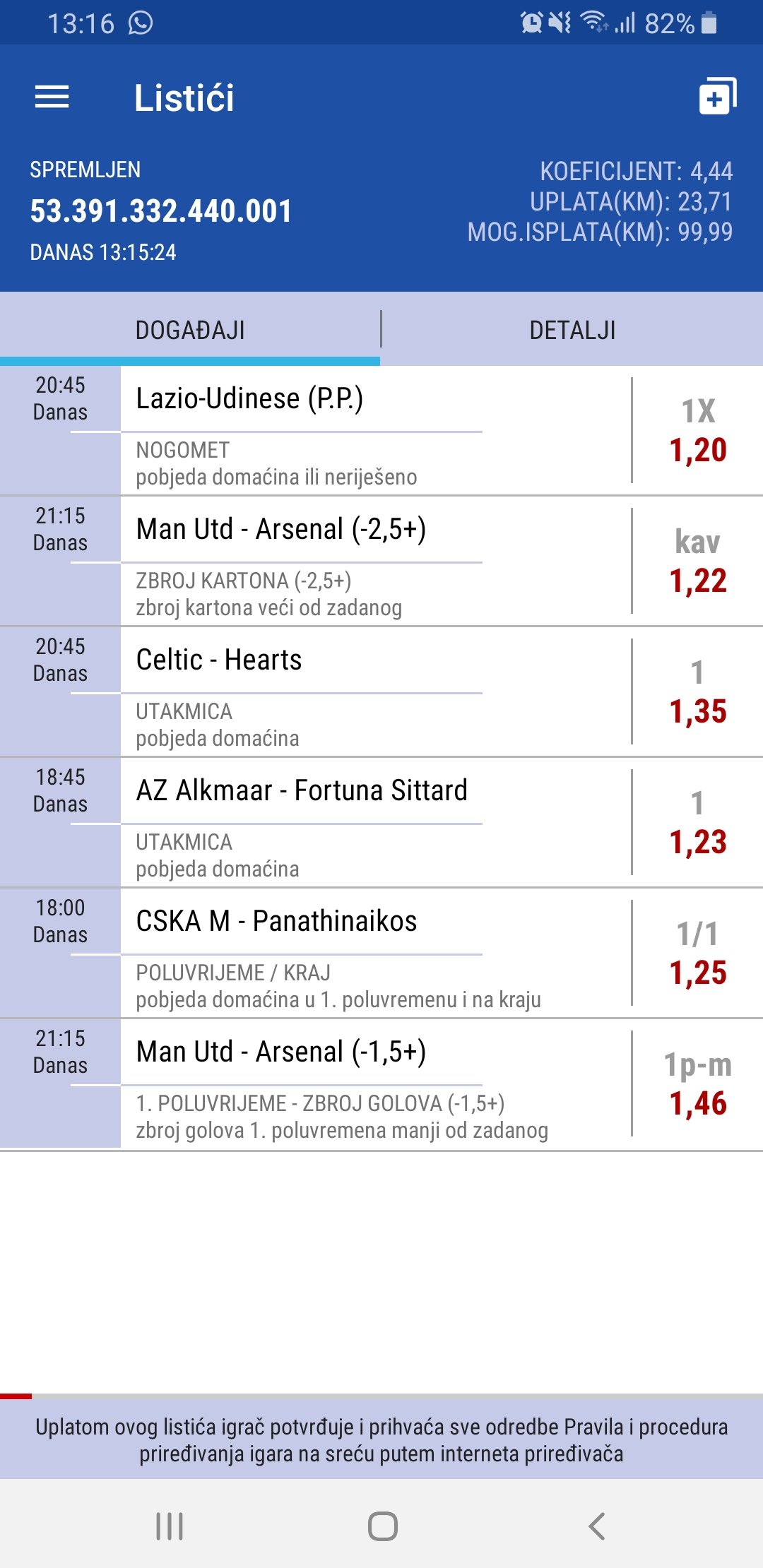Go to the system home screen
Screen dimensions: 763x1568
coord(382,1526)
